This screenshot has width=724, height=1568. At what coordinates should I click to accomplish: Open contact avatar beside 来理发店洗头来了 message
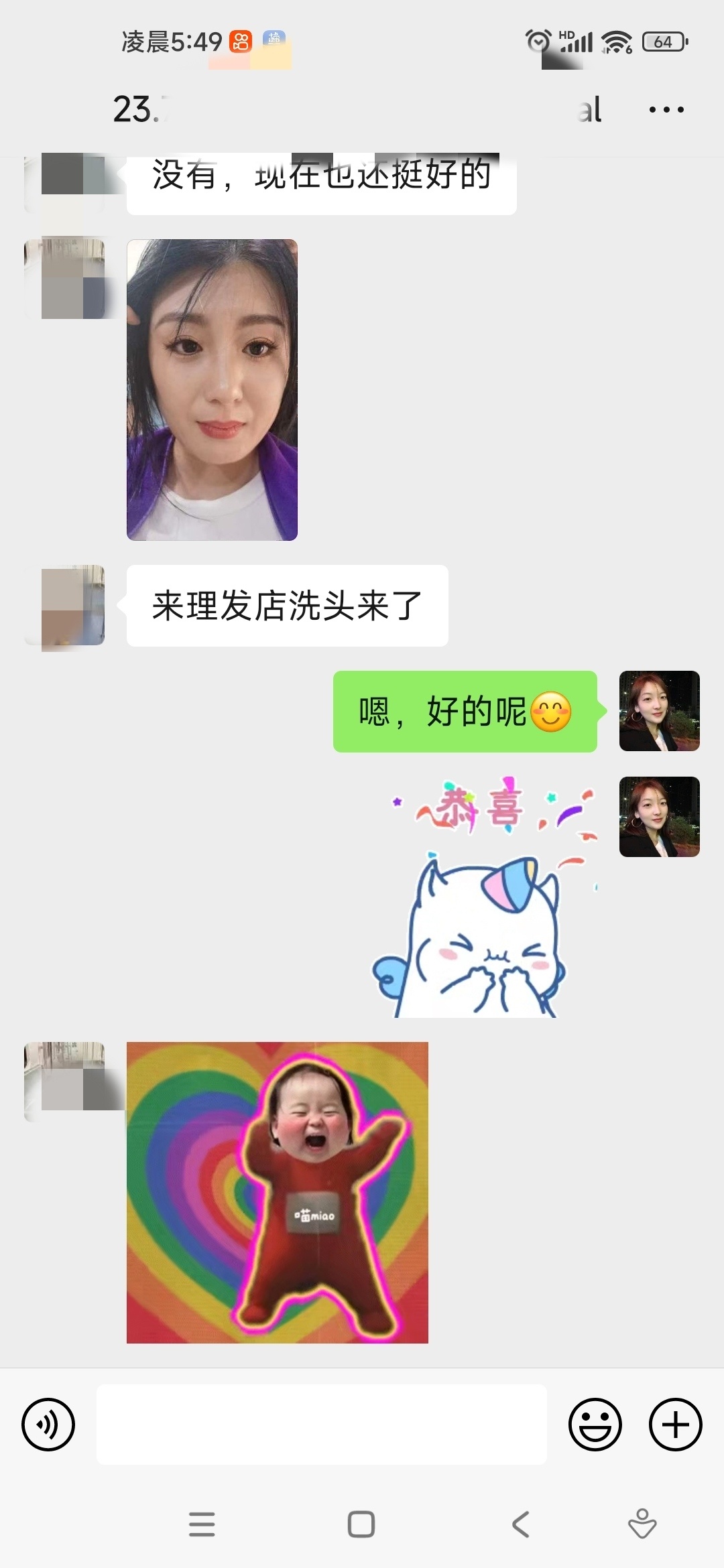(64, 605)
